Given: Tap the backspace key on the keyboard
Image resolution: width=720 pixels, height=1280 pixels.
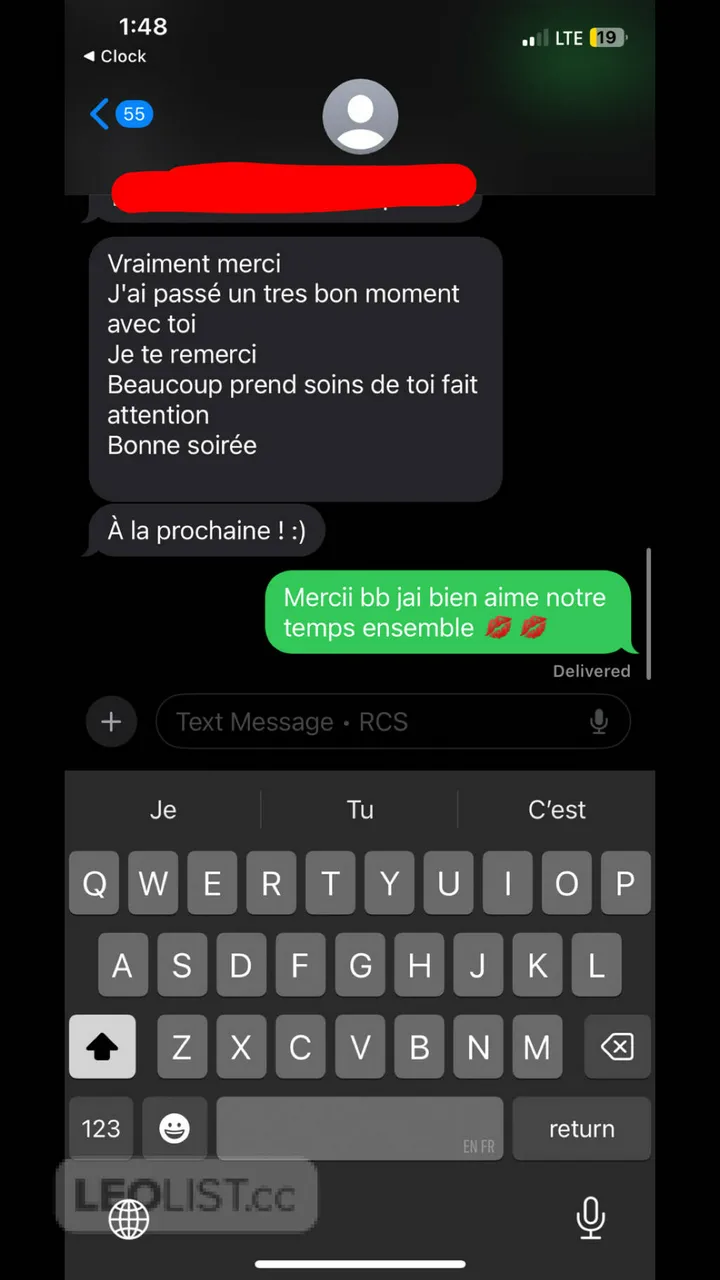Looking at the screenshot, I should 617,1047.
